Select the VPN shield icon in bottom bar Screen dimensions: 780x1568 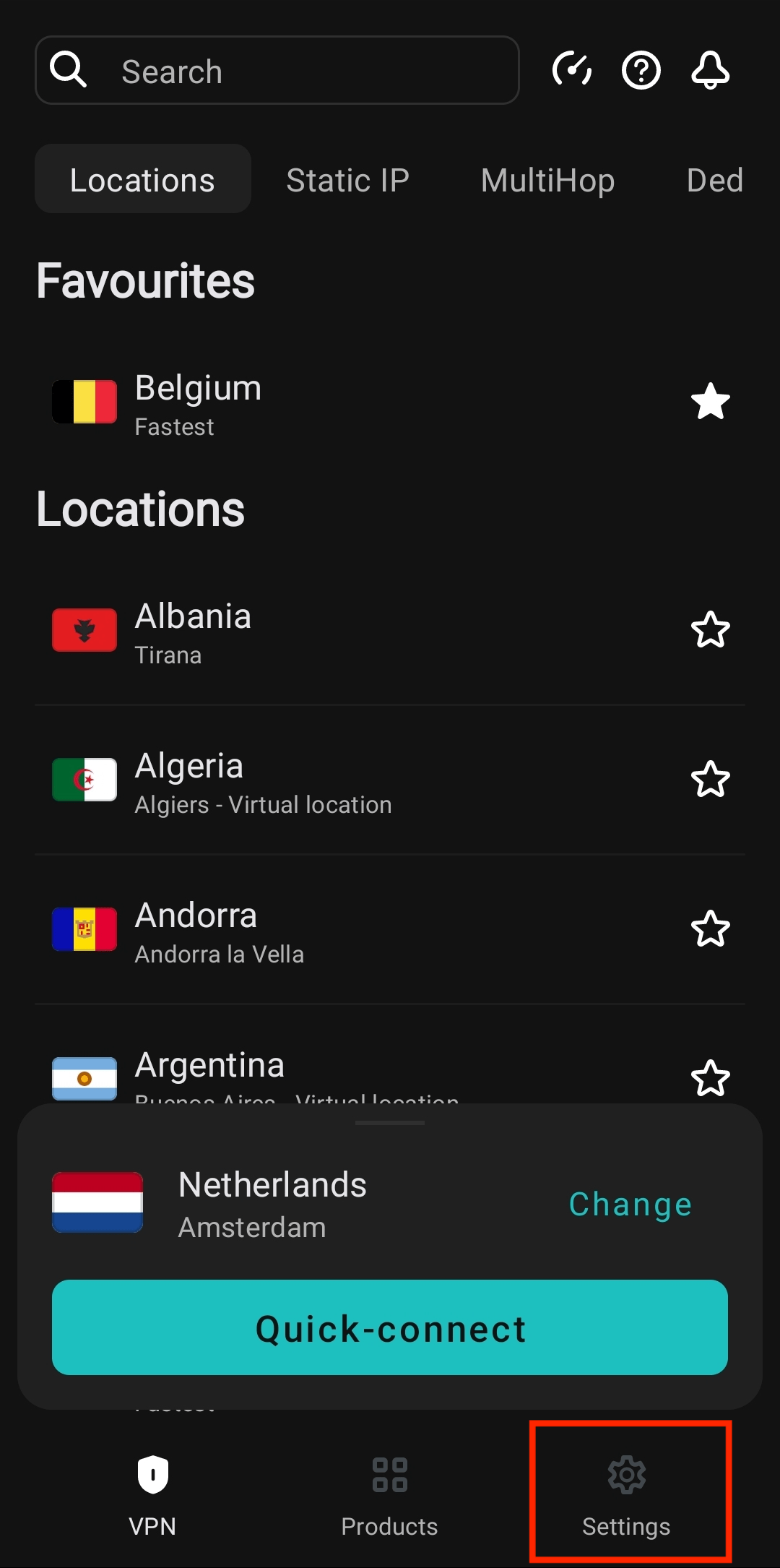point(152,1476)
